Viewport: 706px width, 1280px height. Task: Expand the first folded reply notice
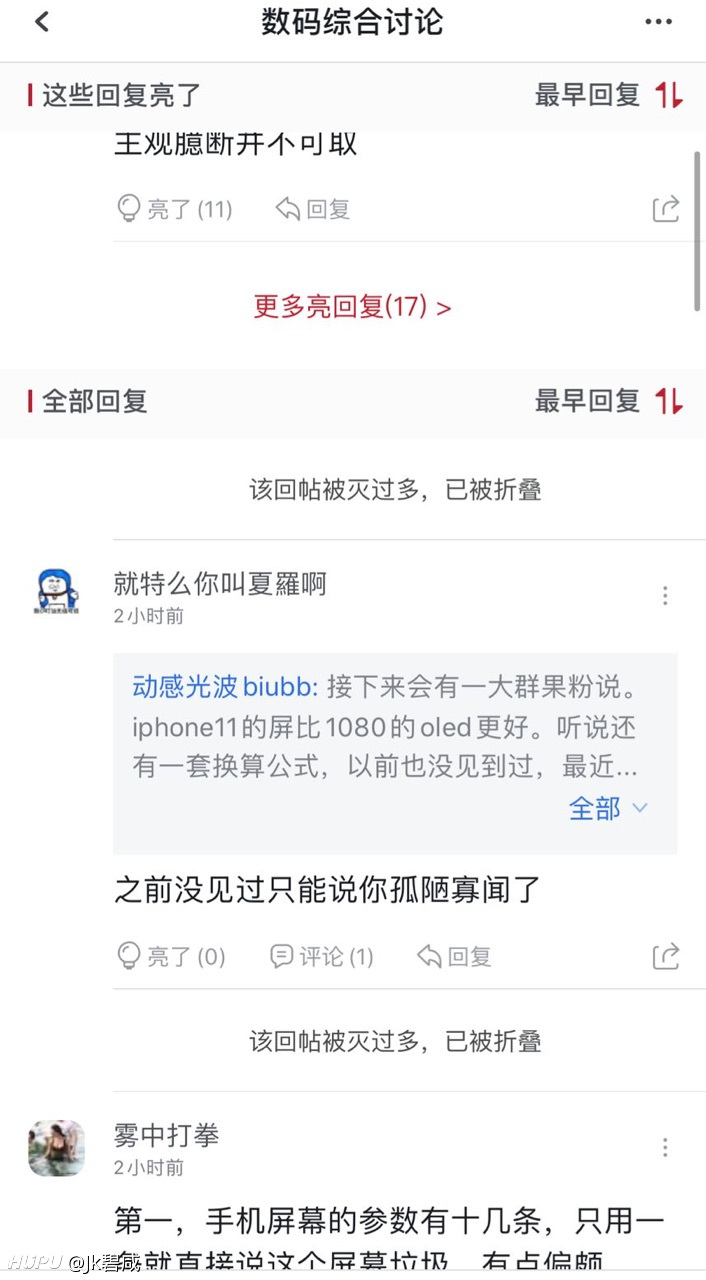pos(395,490)
